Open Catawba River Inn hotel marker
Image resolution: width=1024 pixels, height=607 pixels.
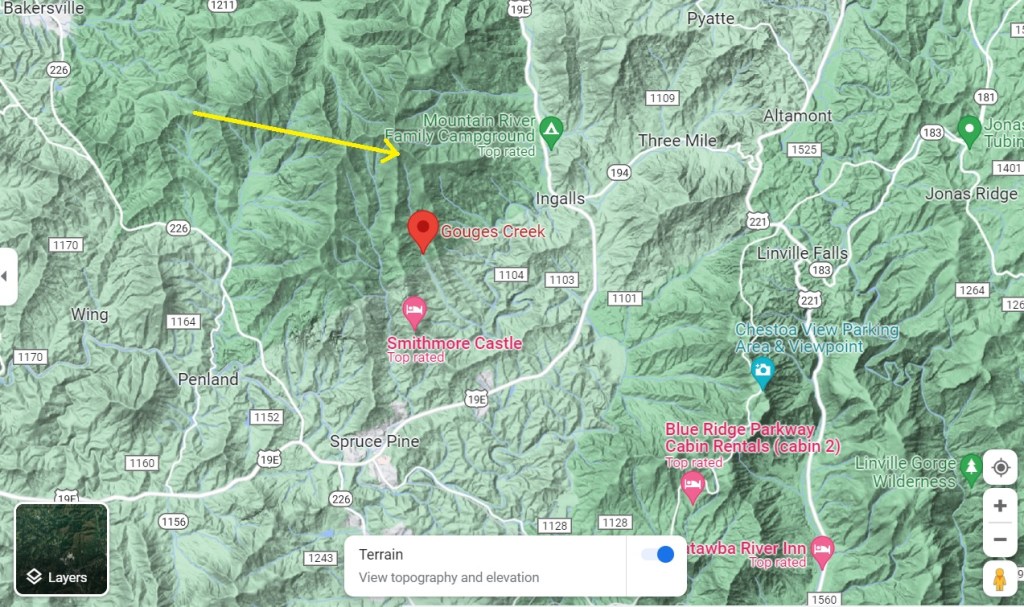coord(822,548)
